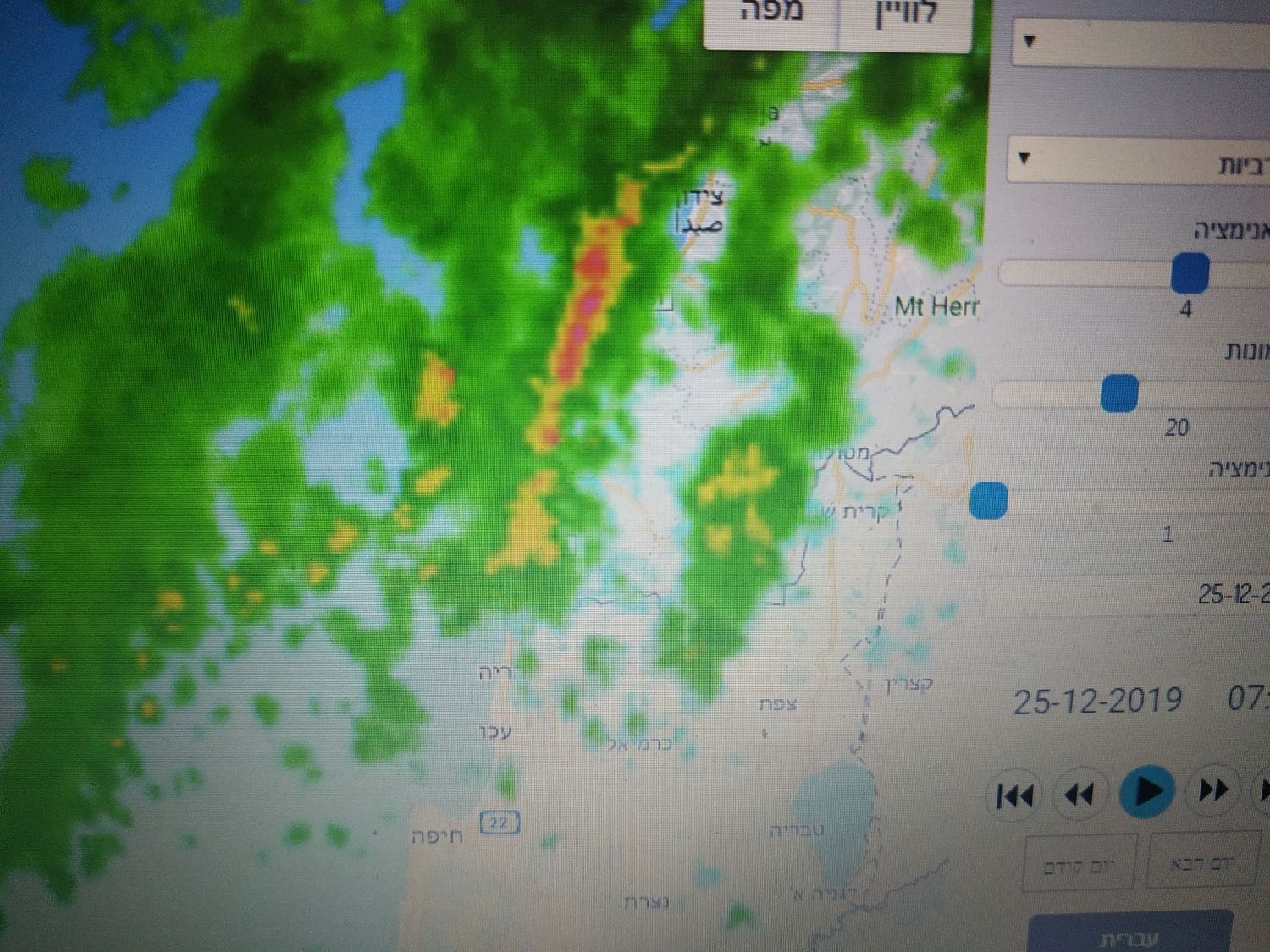
Task: Go to the previous day (יום קודם)
Action: coord(1079,865)
